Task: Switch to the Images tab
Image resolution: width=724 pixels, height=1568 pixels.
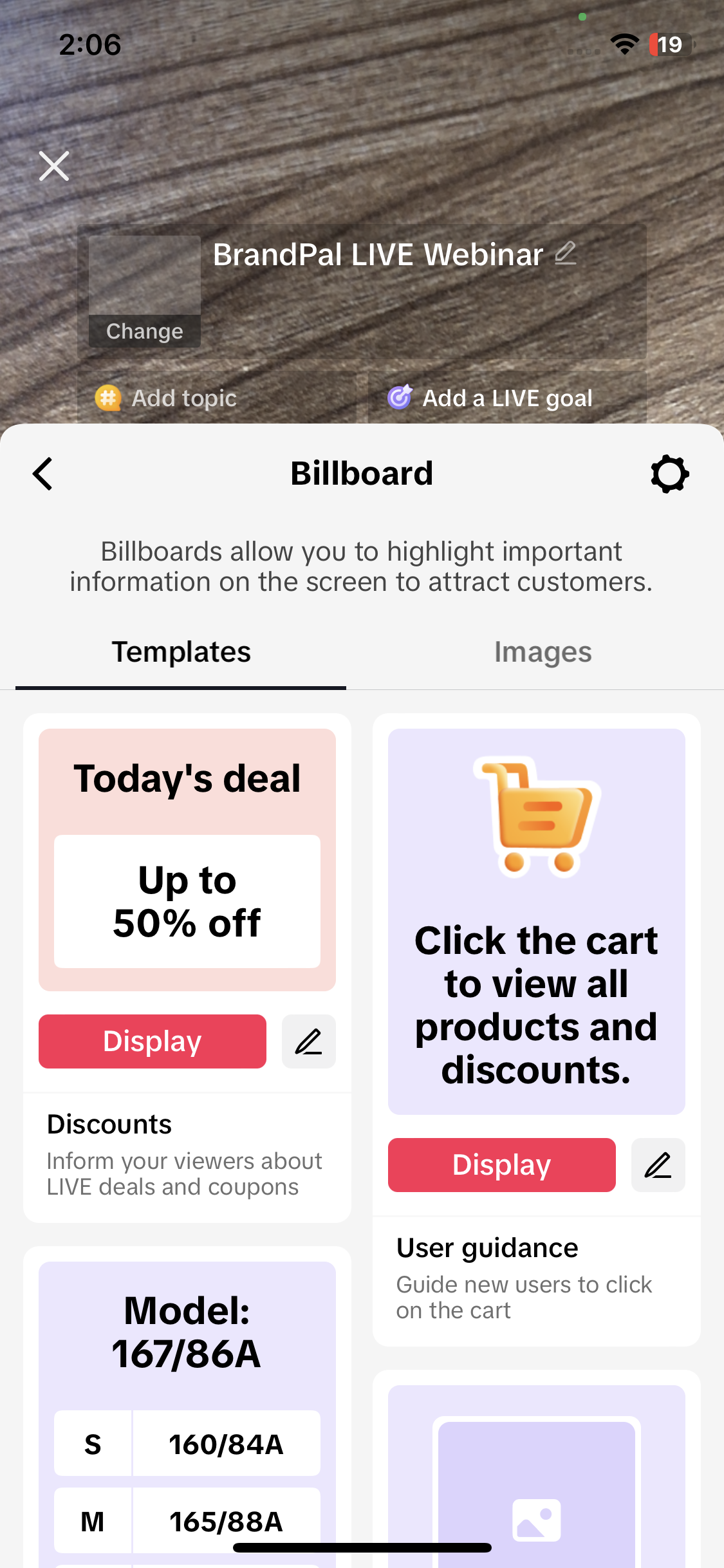Action: [543, 653]
